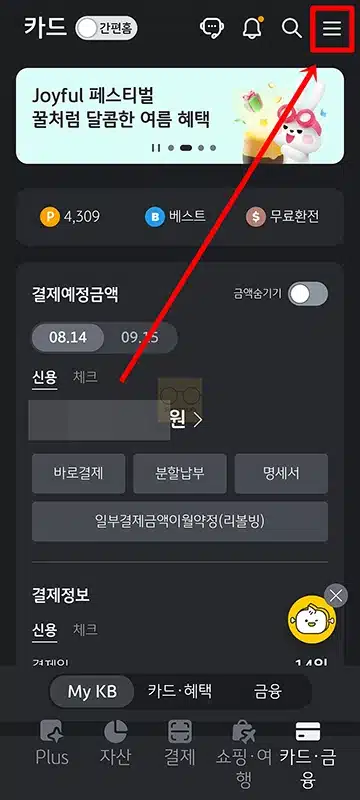Go to the 자산 tab

pyautogui.click(x=116, y=743)
